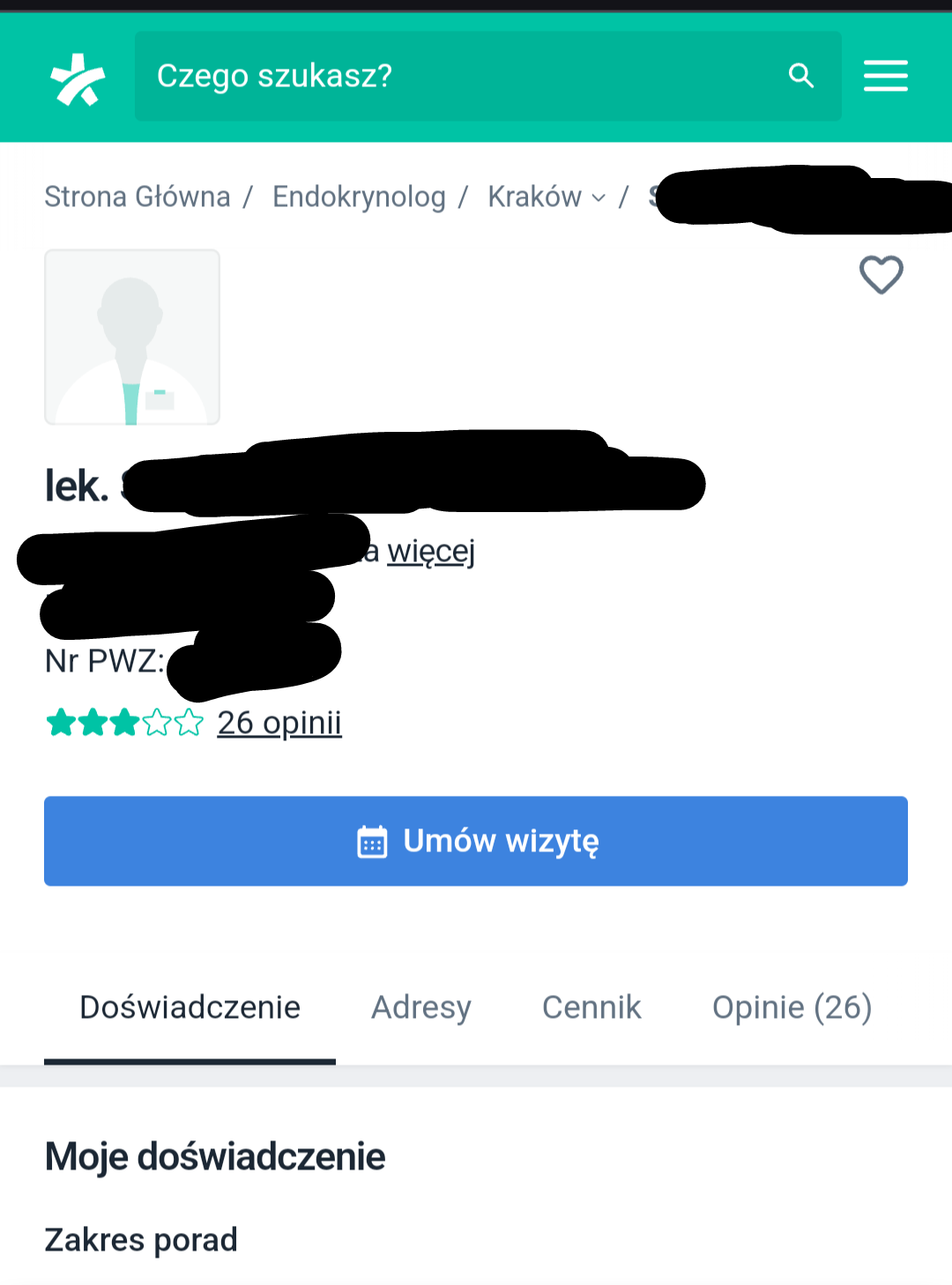Screen dimensions: 952x1285
Task: Switch to the "Adresy" tab
Action: coord(421,1007)
